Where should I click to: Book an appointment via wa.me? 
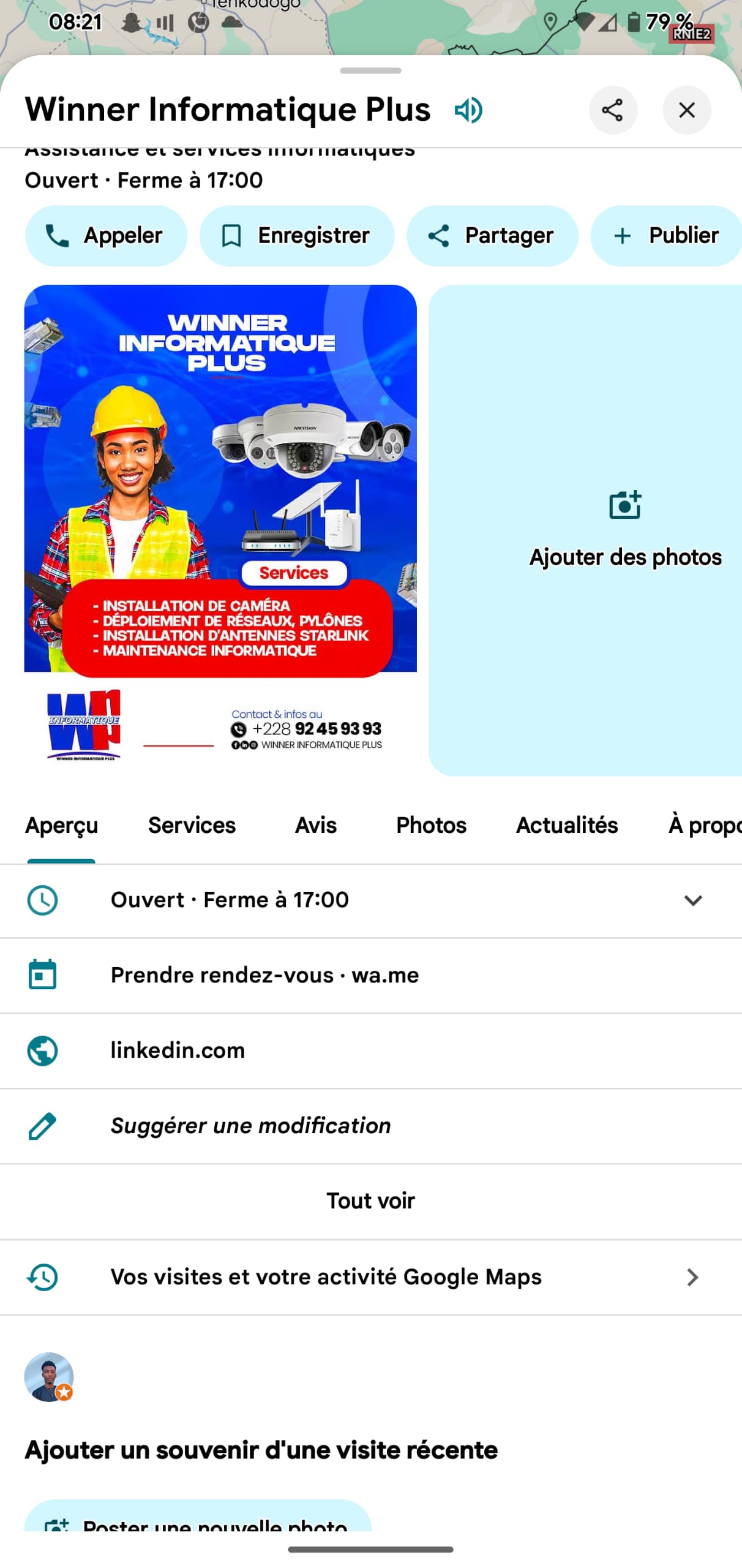click(264, 974)
